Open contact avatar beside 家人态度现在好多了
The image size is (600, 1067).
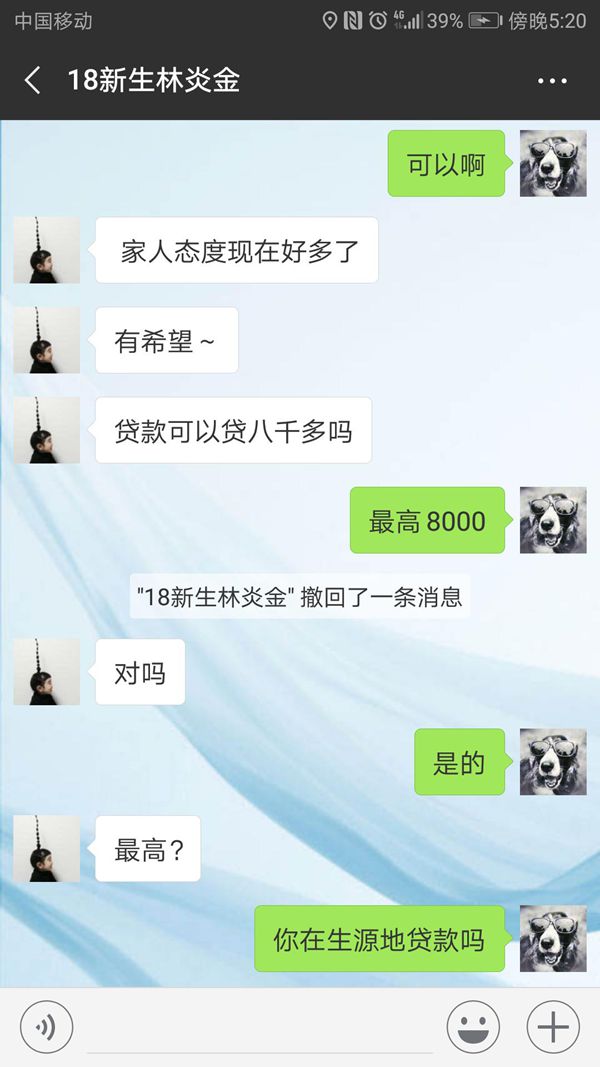pos(46,250)
